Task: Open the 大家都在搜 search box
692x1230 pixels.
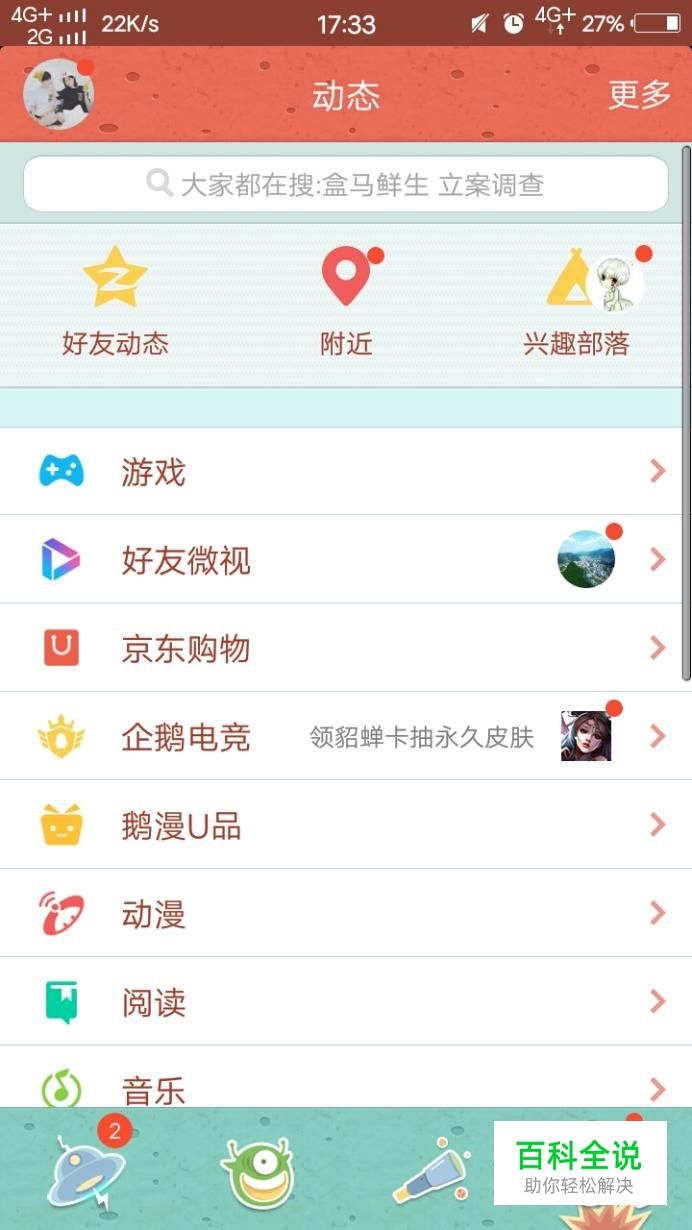Action: click(x=346, y=184)
